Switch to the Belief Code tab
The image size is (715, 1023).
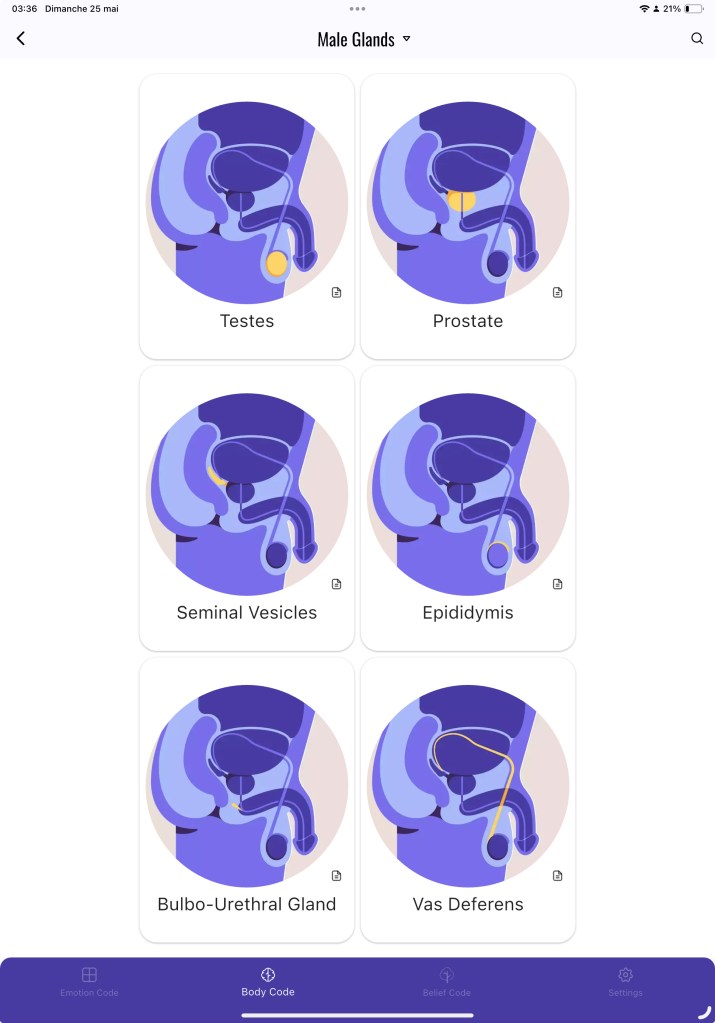pyautogui.click(x=446, y=981)
